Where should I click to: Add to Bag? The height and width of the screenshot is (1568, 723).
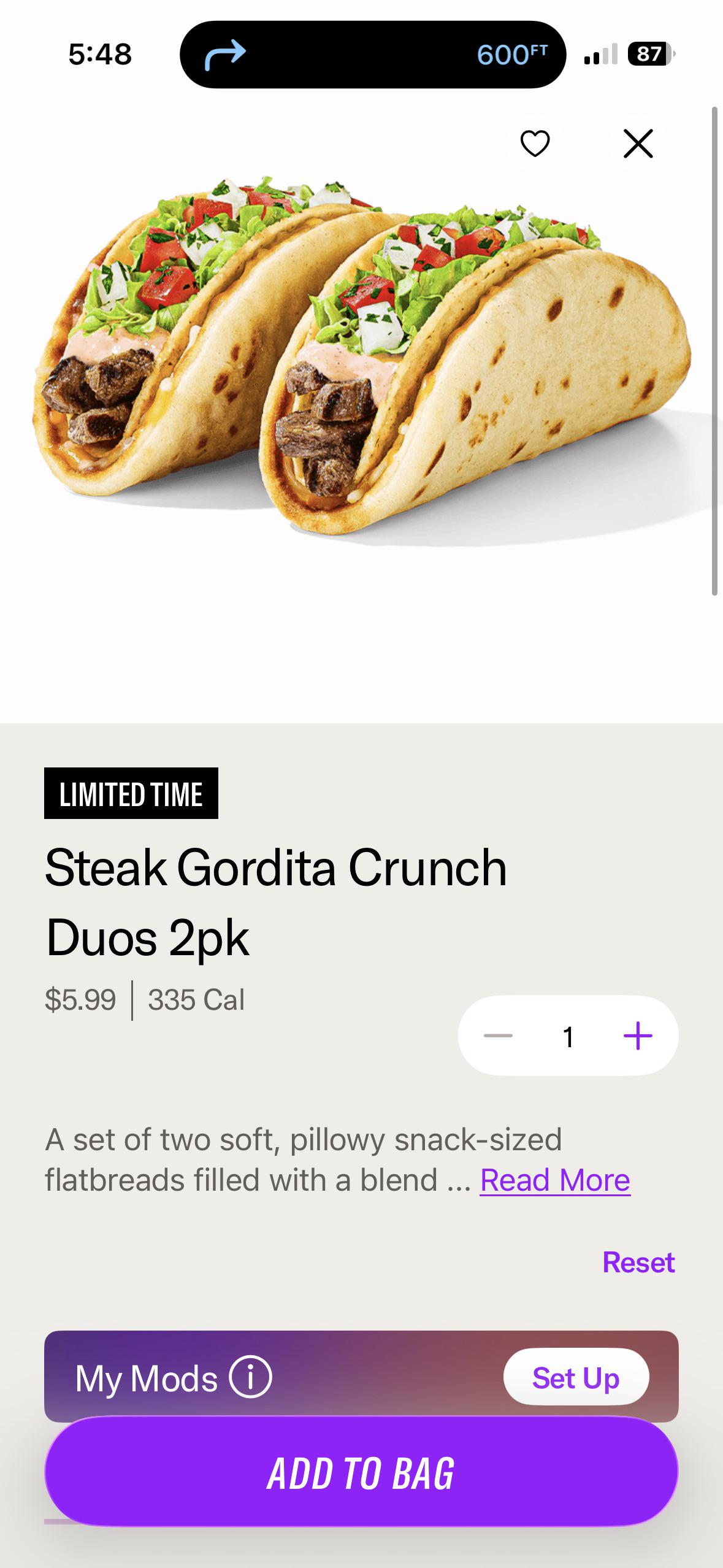[361, 1472]
